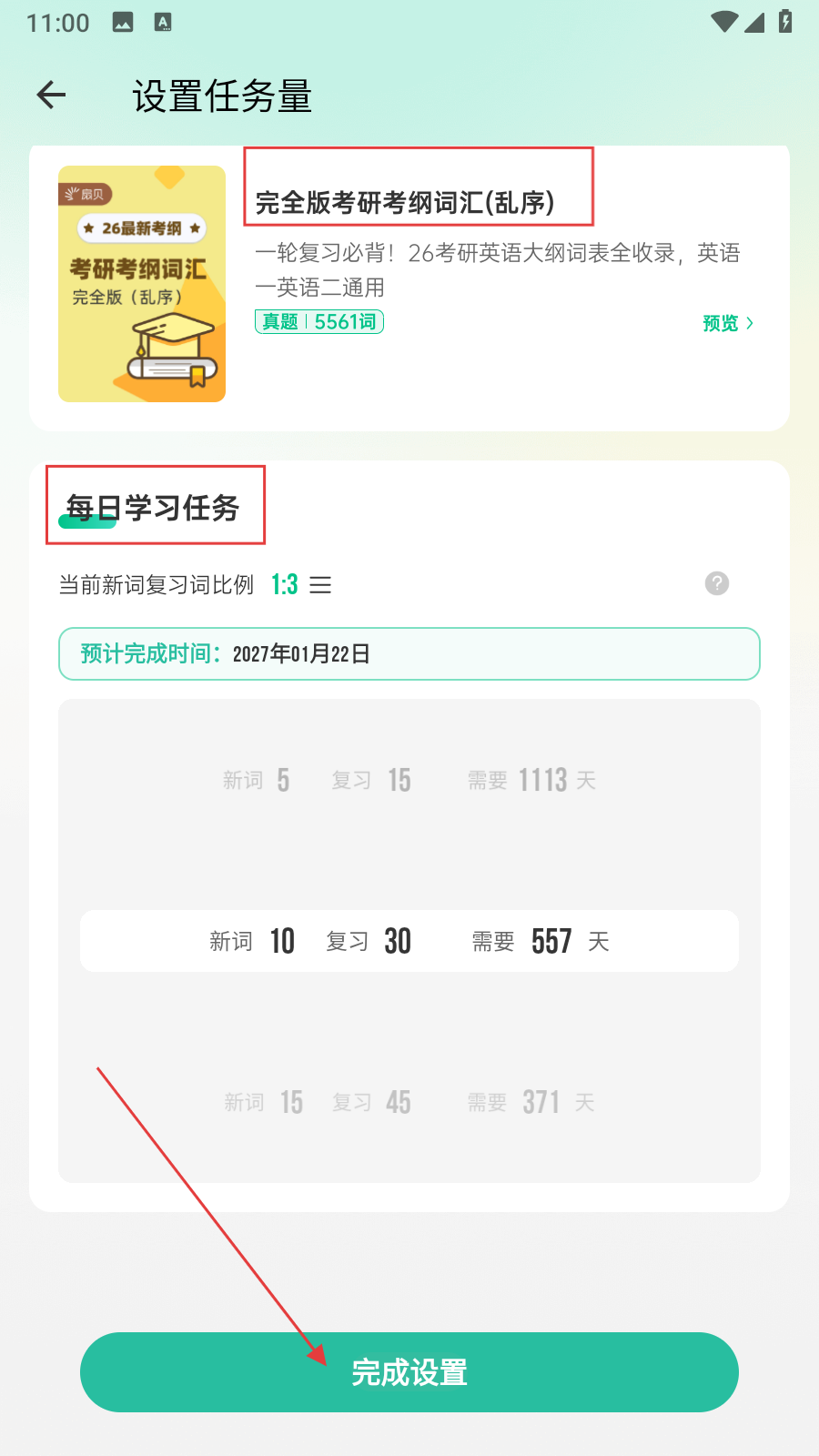Go back from 设置任务量 screen
Viewport: 819px width, 1456px height.
click(52, 95)
